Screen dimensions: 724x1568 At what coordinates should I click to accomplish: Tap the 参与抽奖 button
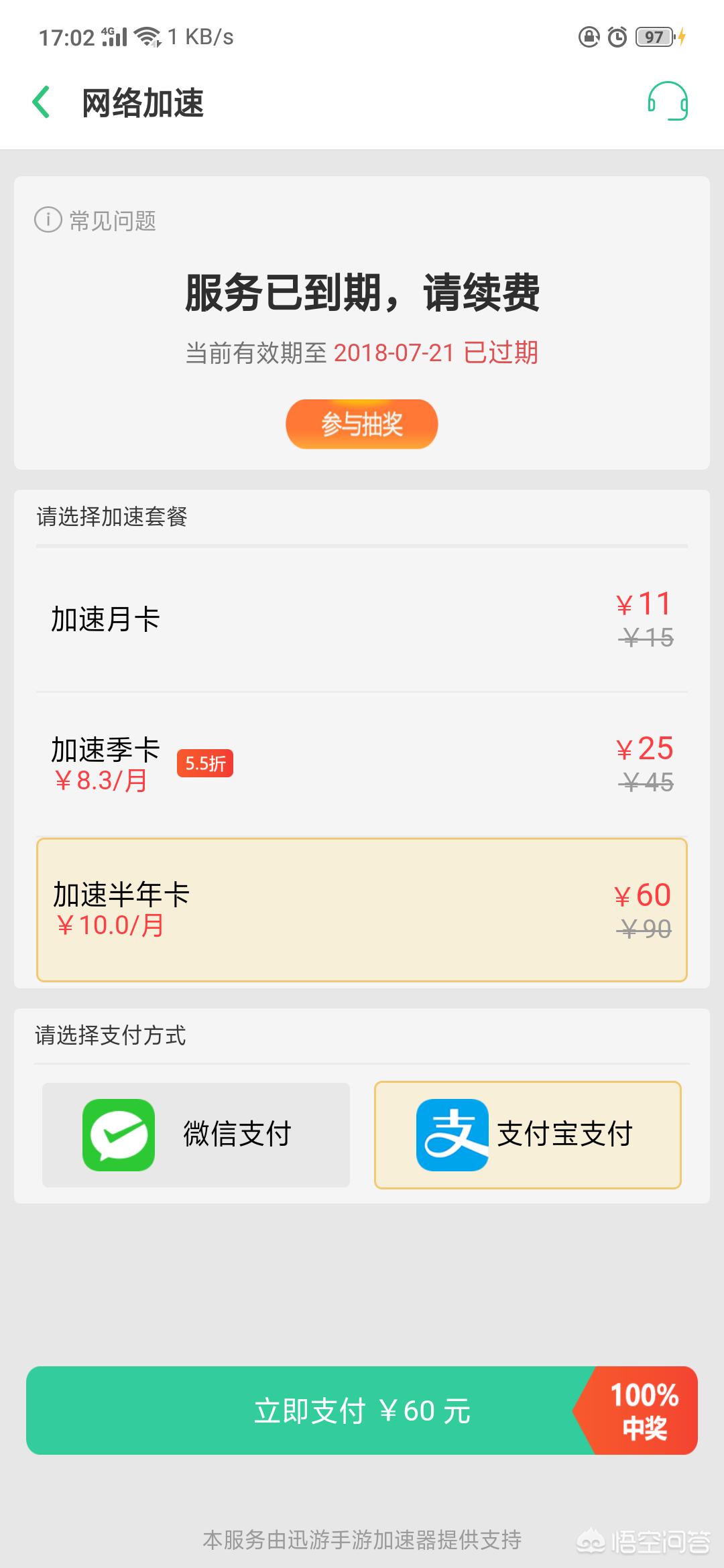(x=362, y=424)
